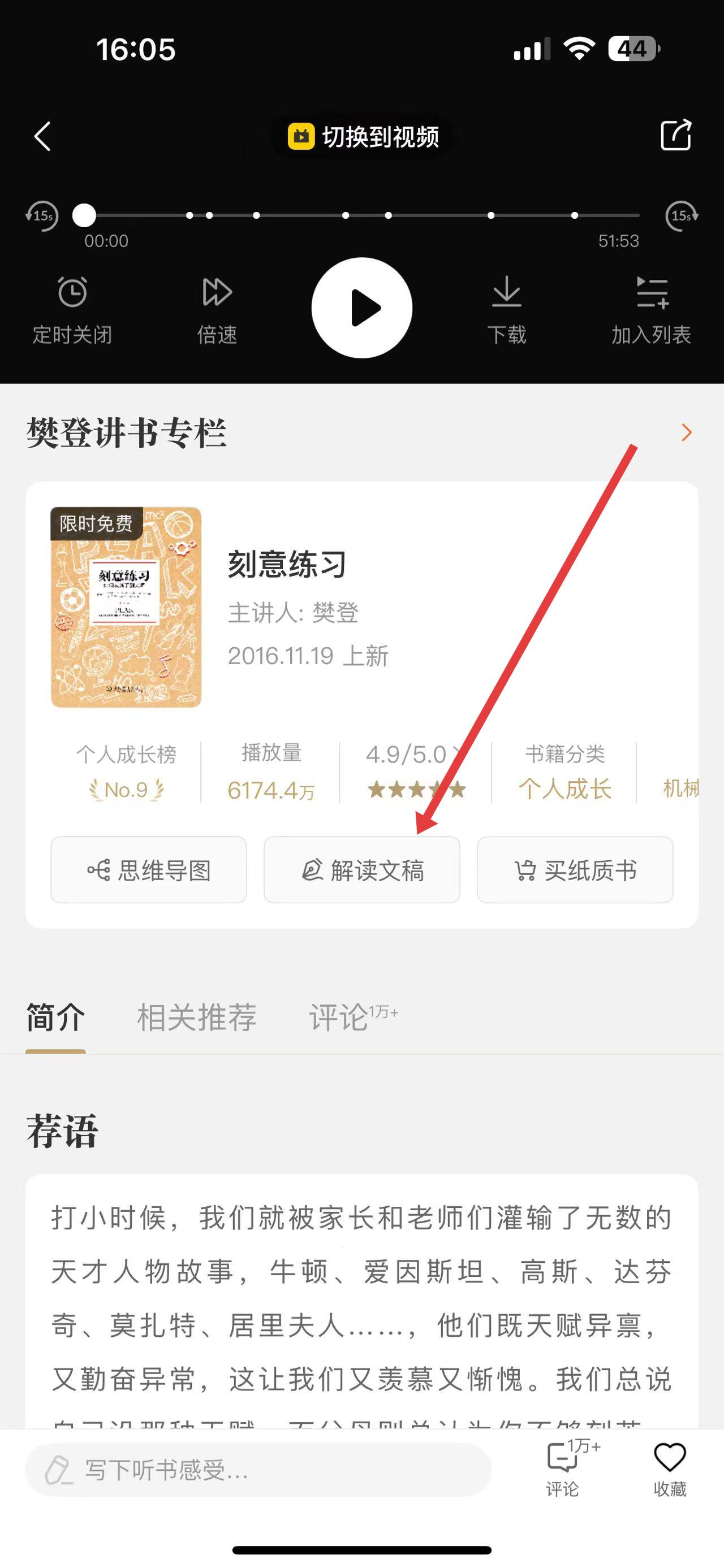
Task: Add audio to playlist (加入列表)
Action: point(651,309)
